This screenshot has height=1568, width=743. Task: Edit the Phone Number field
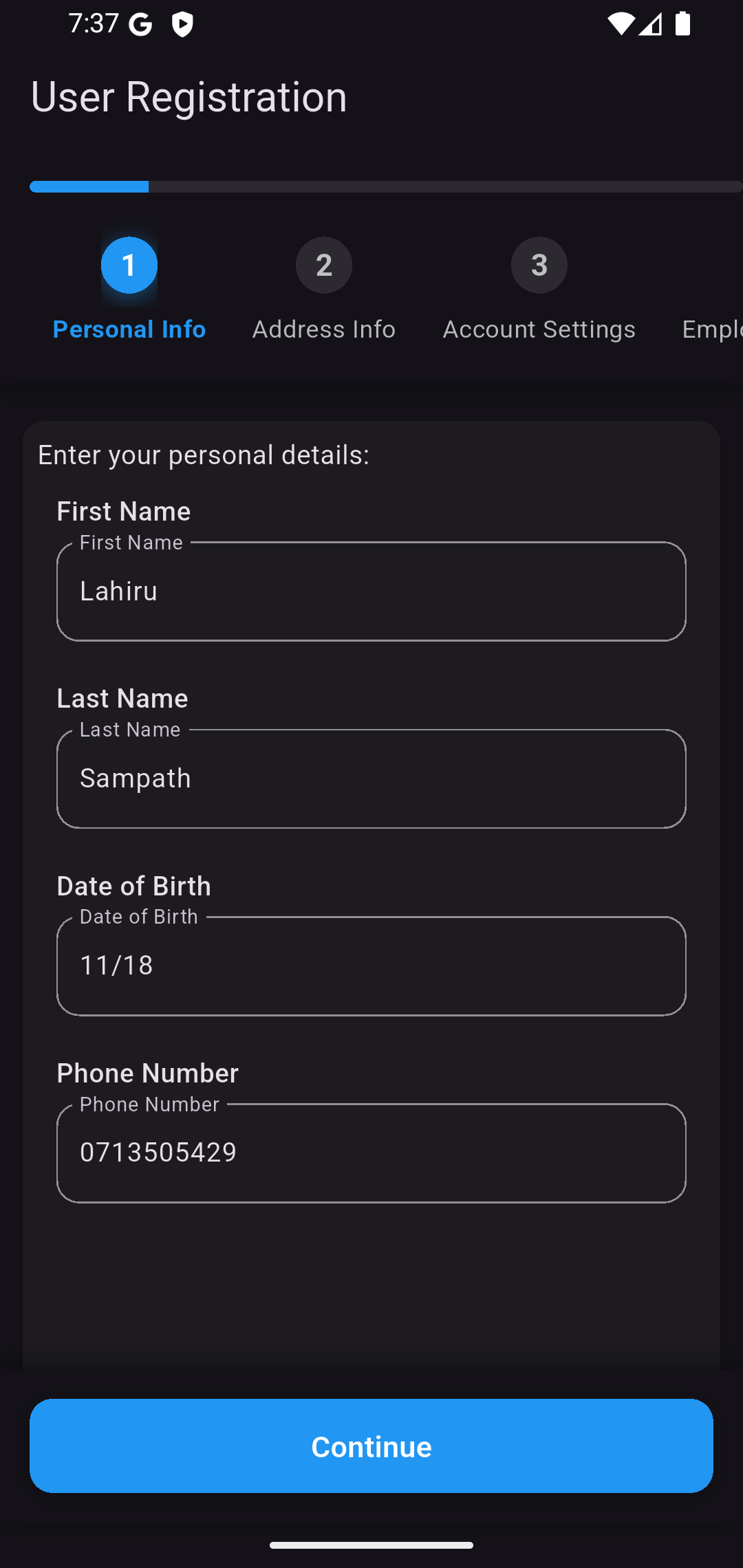[371, 1153]
